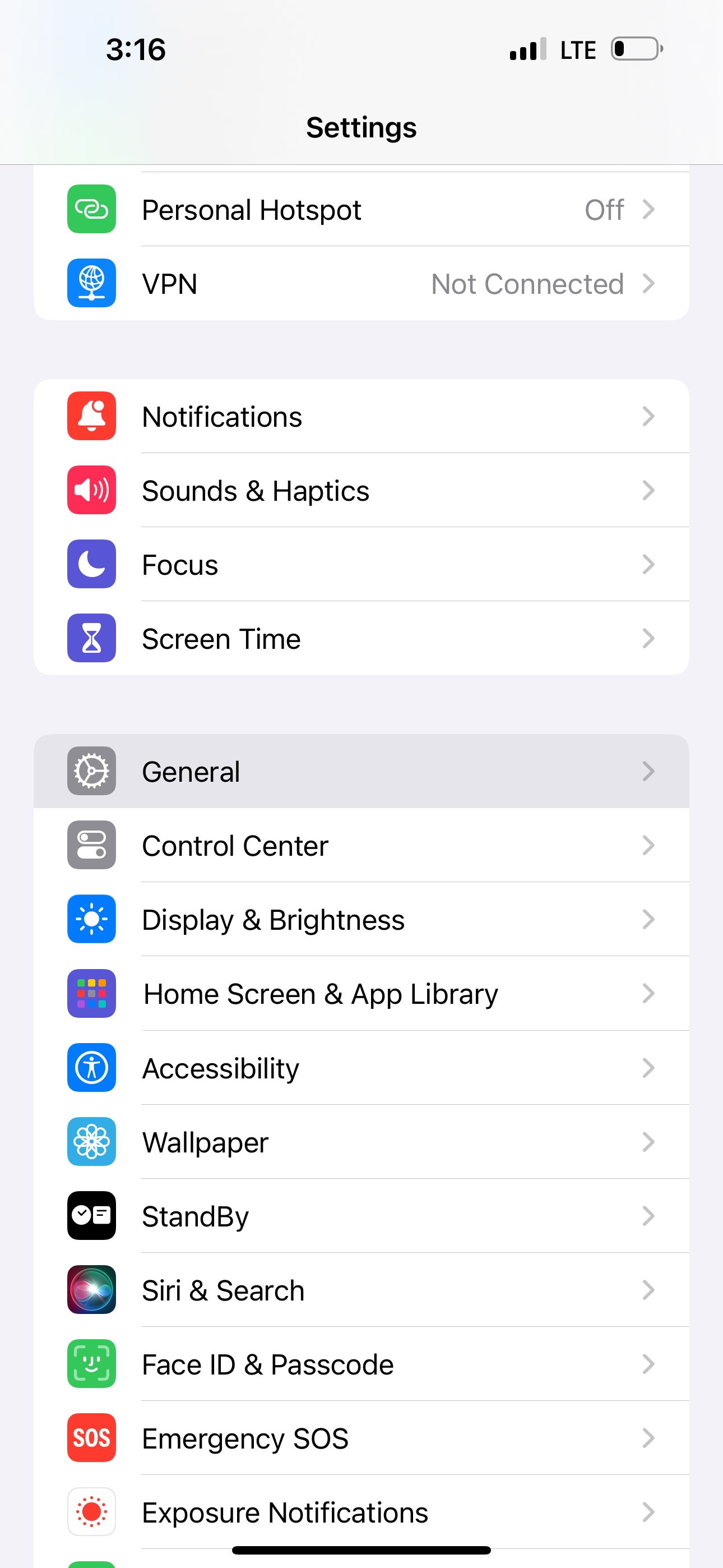Open Notifications via the red bell icon
Image resolution: width=723 pixels, height=1568 pixels.
coord(91,416)
